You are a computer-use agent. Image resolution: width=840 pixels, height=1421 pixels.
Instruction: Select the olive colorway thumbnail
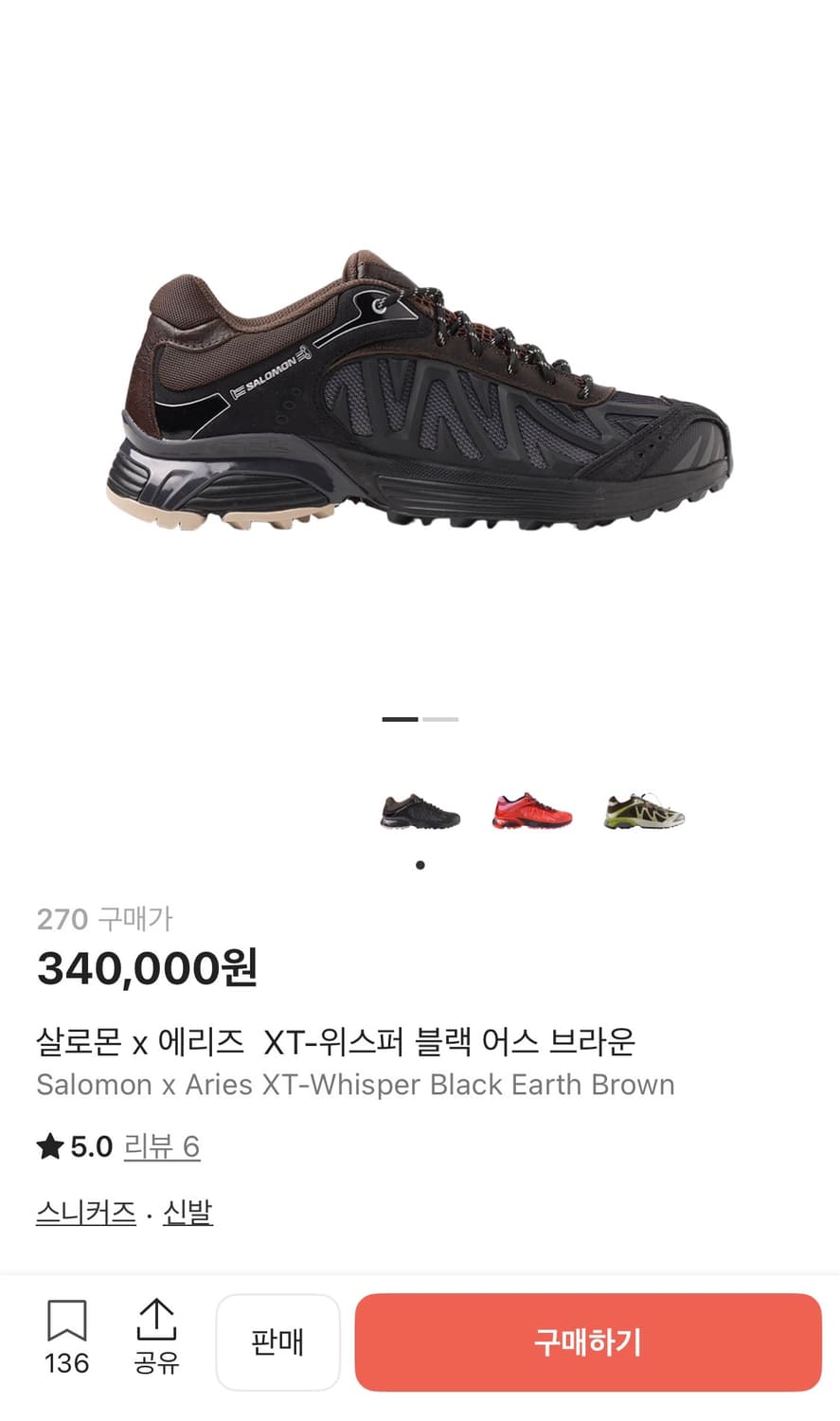point(643,810)
